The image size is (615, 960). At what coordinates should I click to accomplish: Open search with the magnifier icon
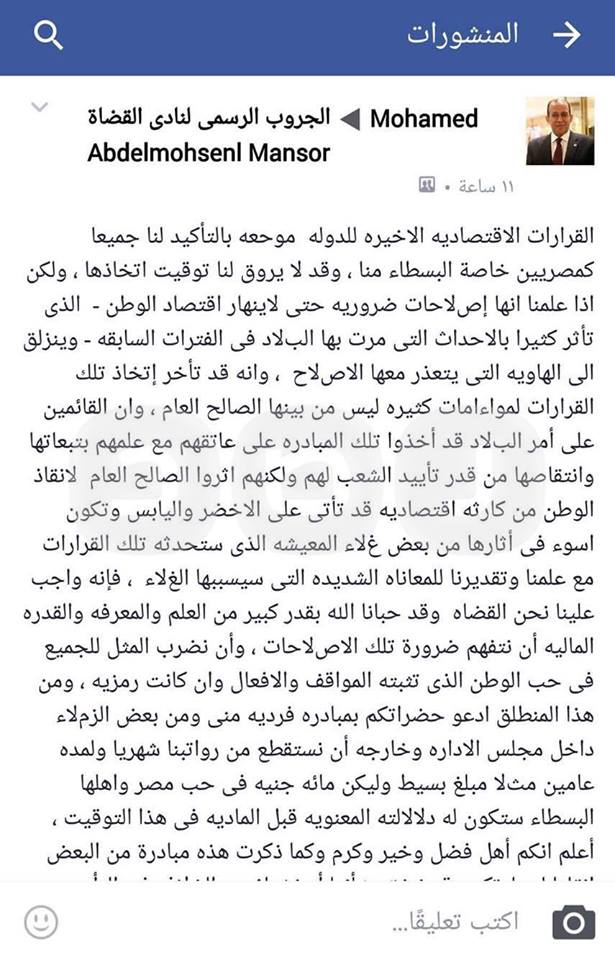[x=48, y=36]
